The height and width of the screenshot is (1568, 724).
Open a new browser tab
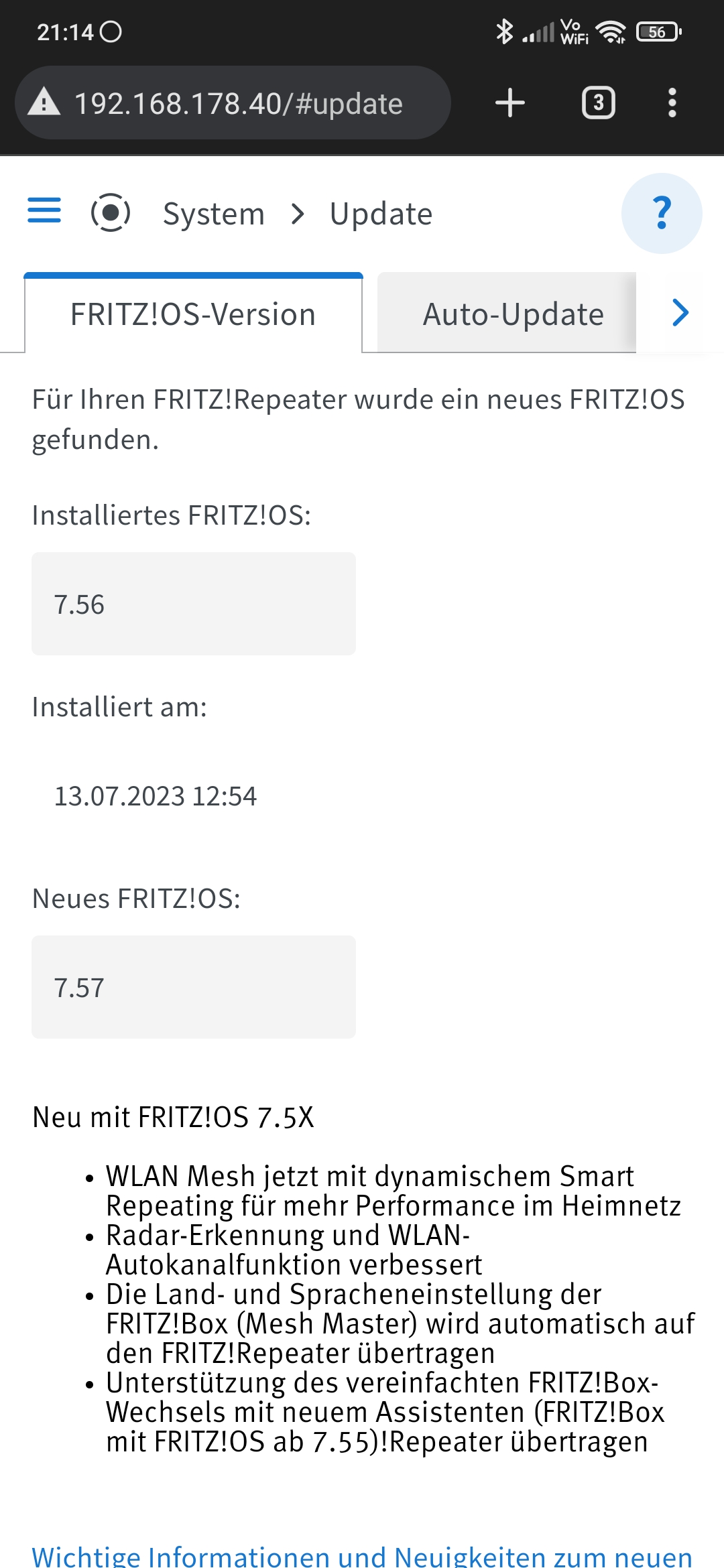coord(509,103)
